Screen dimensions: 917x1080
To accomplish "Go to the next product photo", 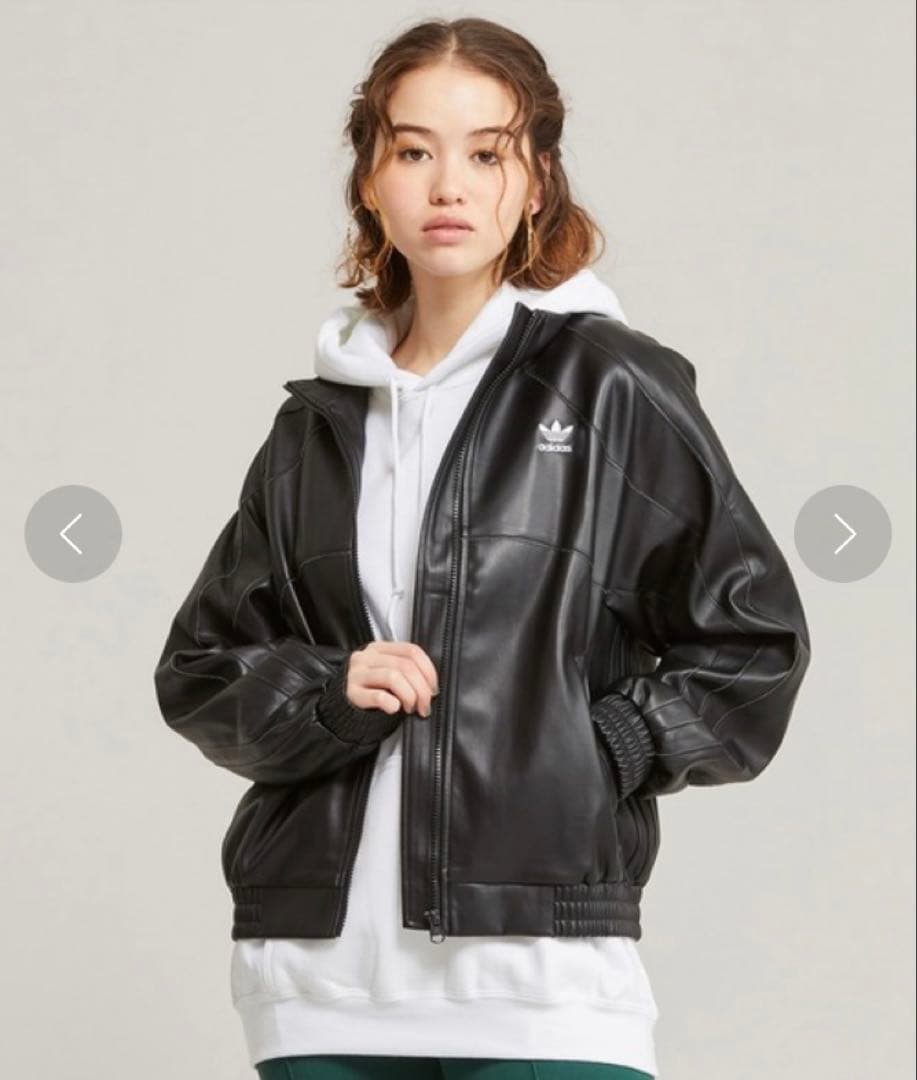I will (x=842, y=534).
